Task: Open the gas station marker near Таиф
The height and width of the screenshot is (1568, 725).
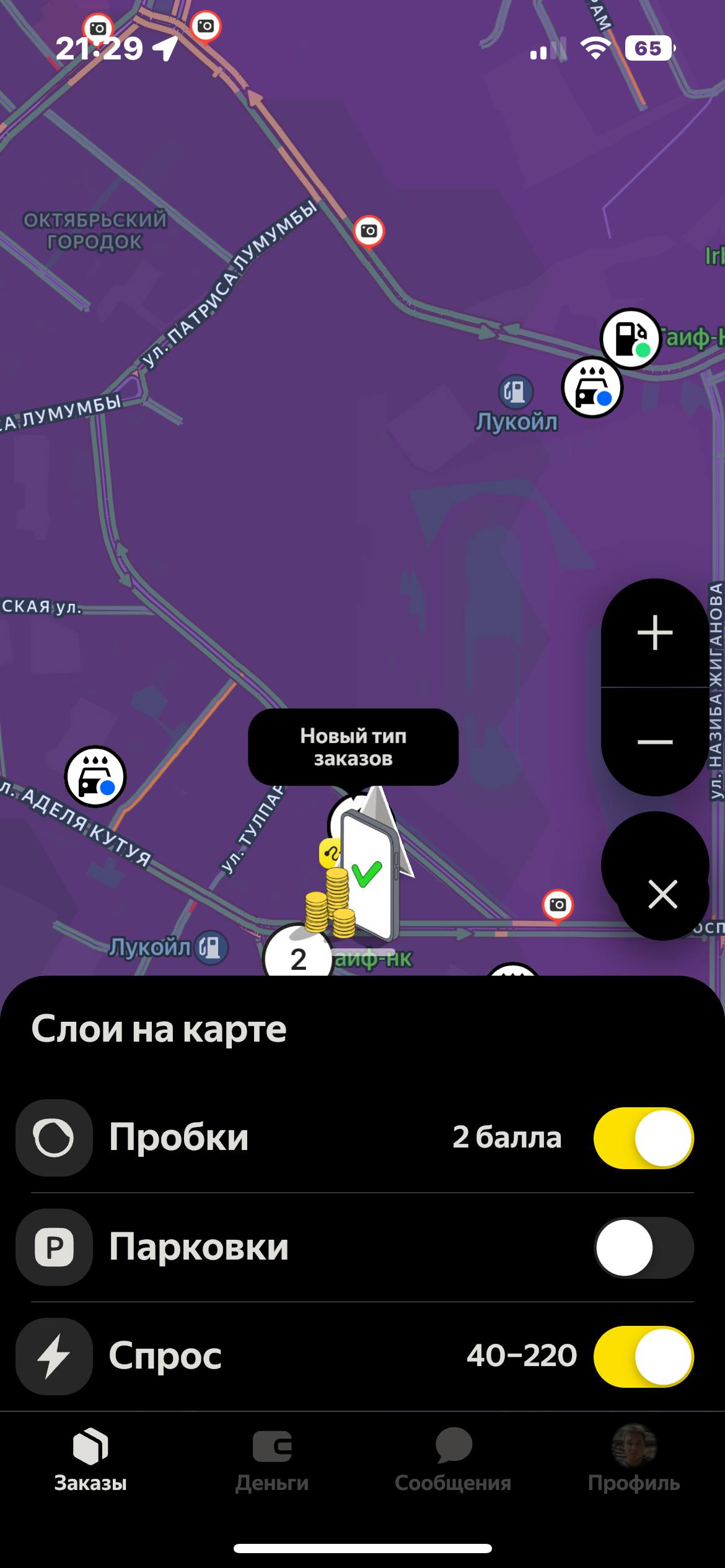Action: coord(631,338)
